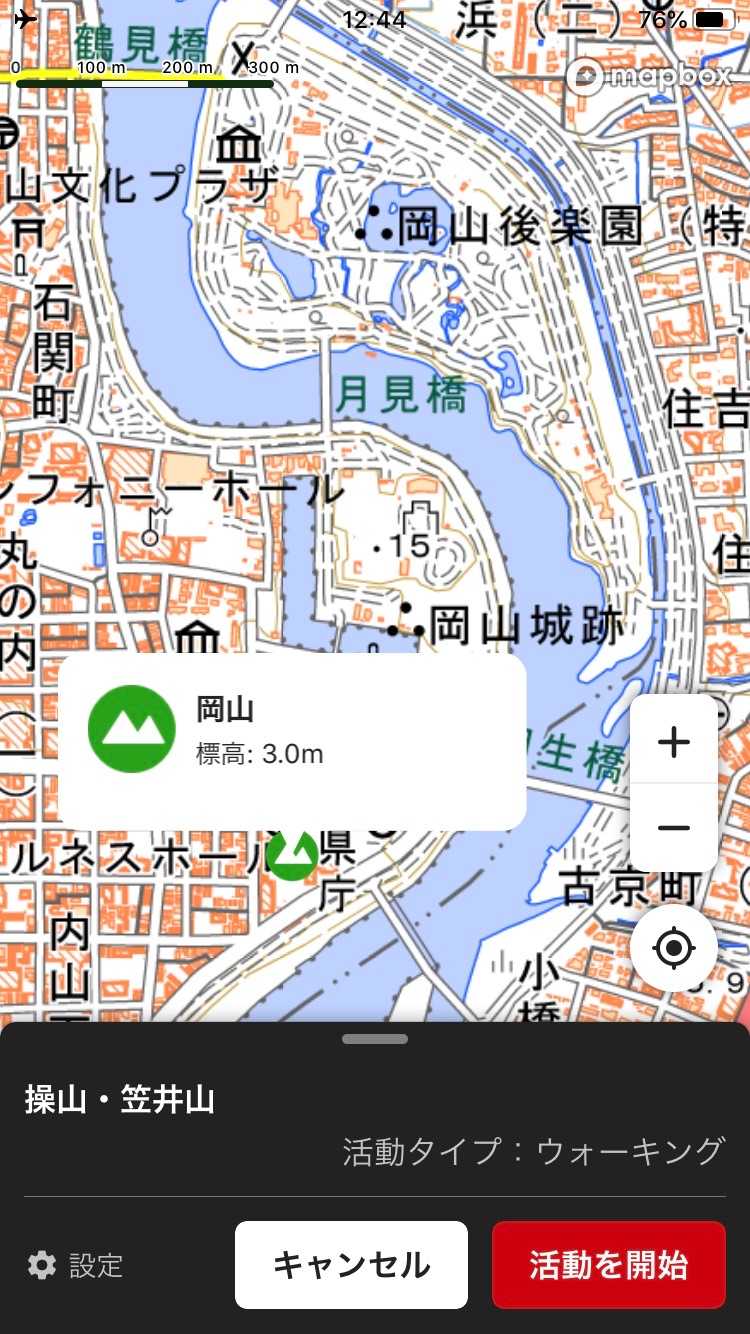Image resolution: width=750 pixels, height=1334 pixels.
Task: Tap the bottom sheet drag handle
Action: click(375, 1039)
